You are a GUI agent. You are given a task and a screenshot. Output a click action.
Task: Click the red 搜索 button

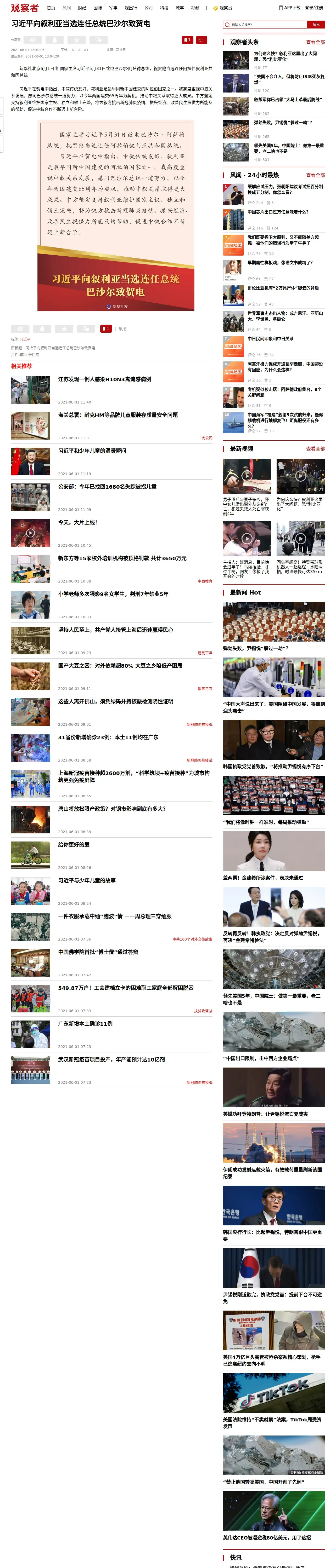pyautogui.click(x=316, y=24)
